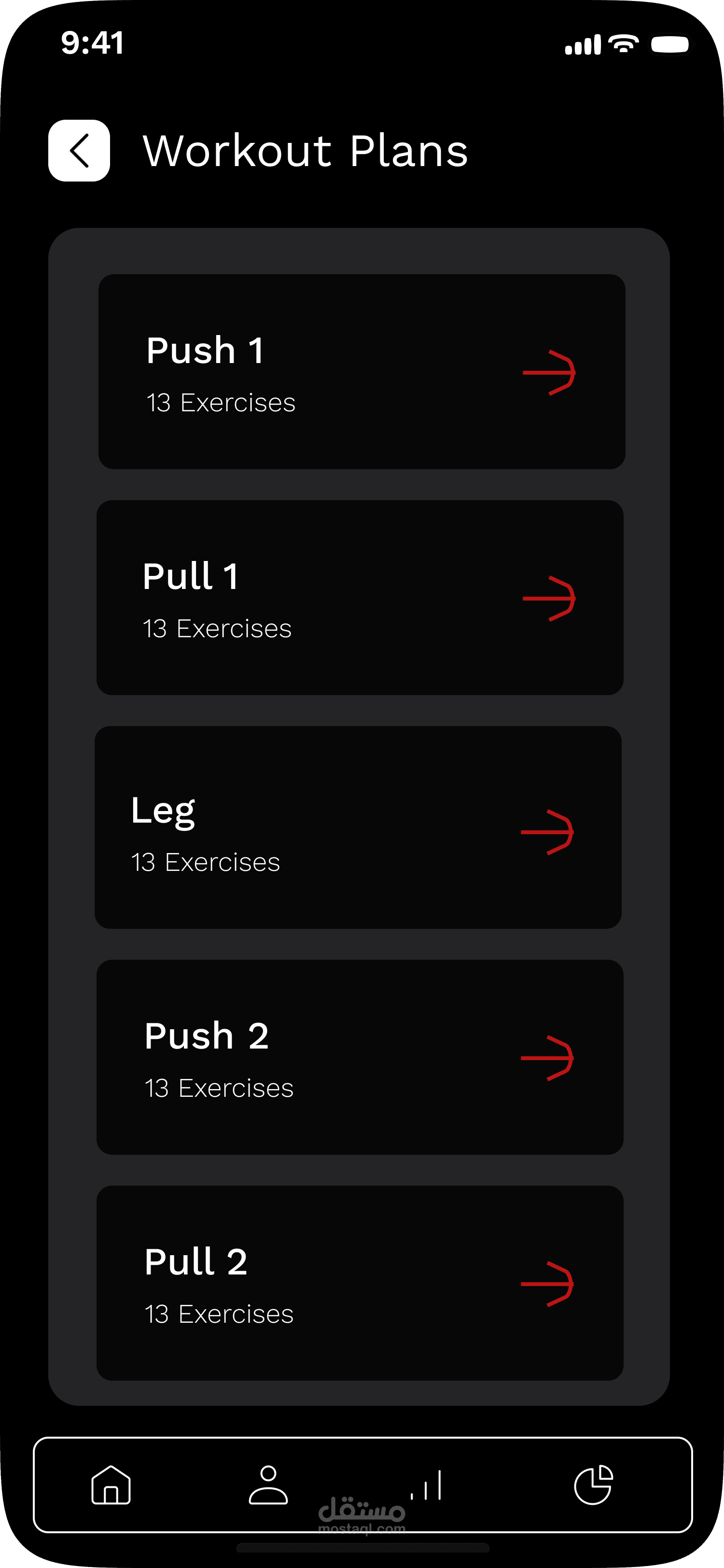Open the Push 2 workout plan

coord(360,1057)
